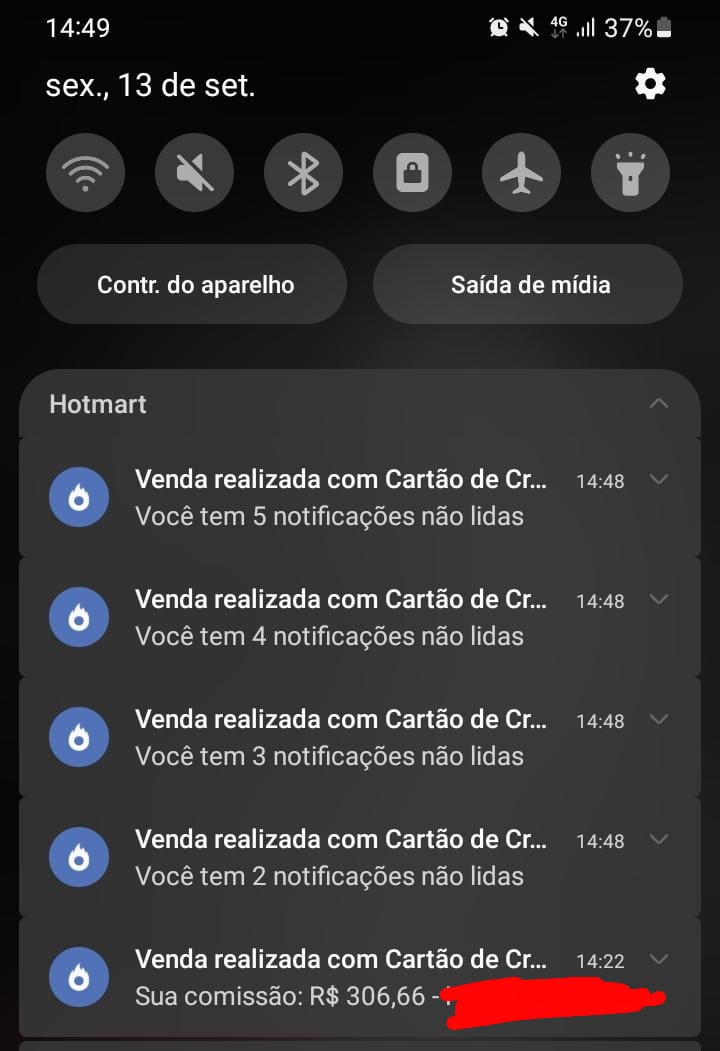The image size is (720, 1051).
Task: Turn on the flashlight
Action: [x=630, y=174]
